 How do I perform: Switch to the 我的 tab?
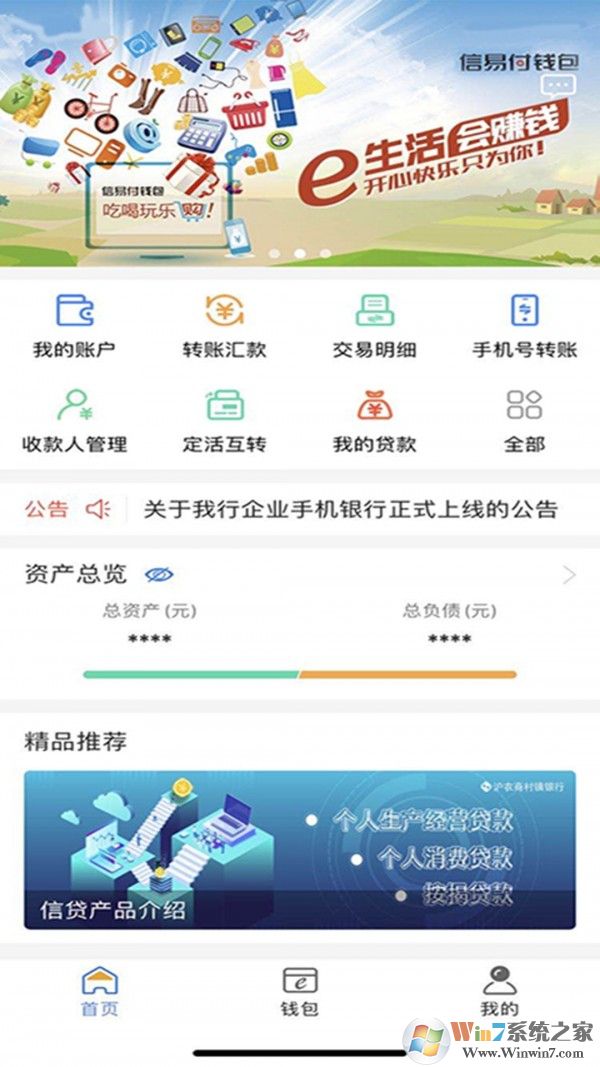(x=499, y=992)
